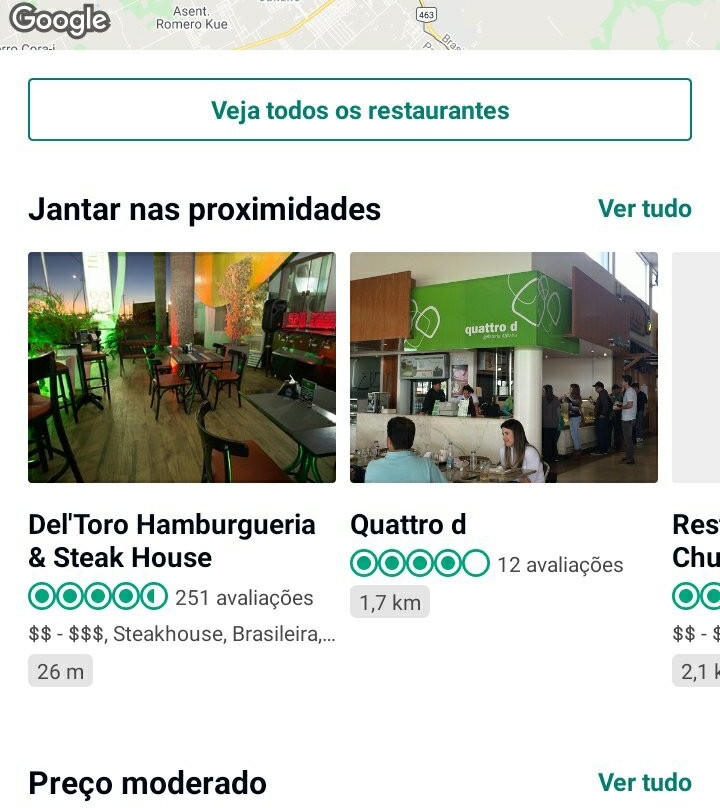Open the map at the top

click(x=360, y=22)
